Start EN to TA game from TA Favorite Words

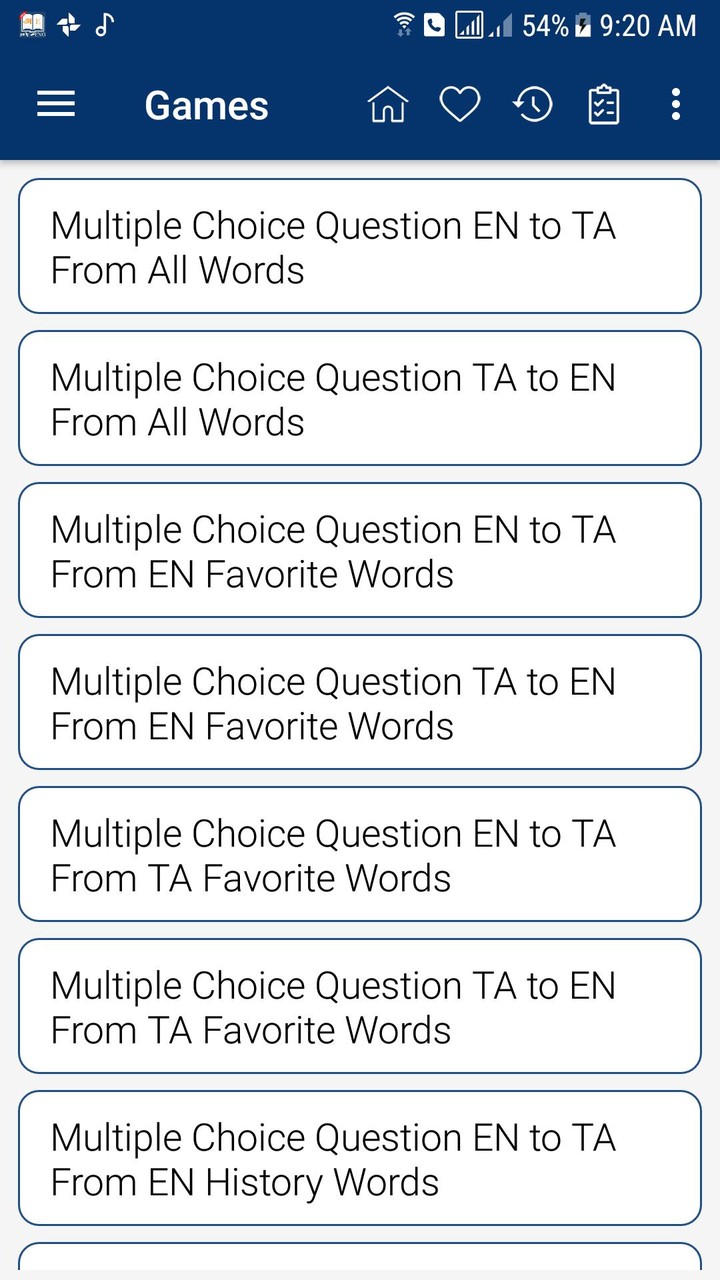click(x=360, y=855)
